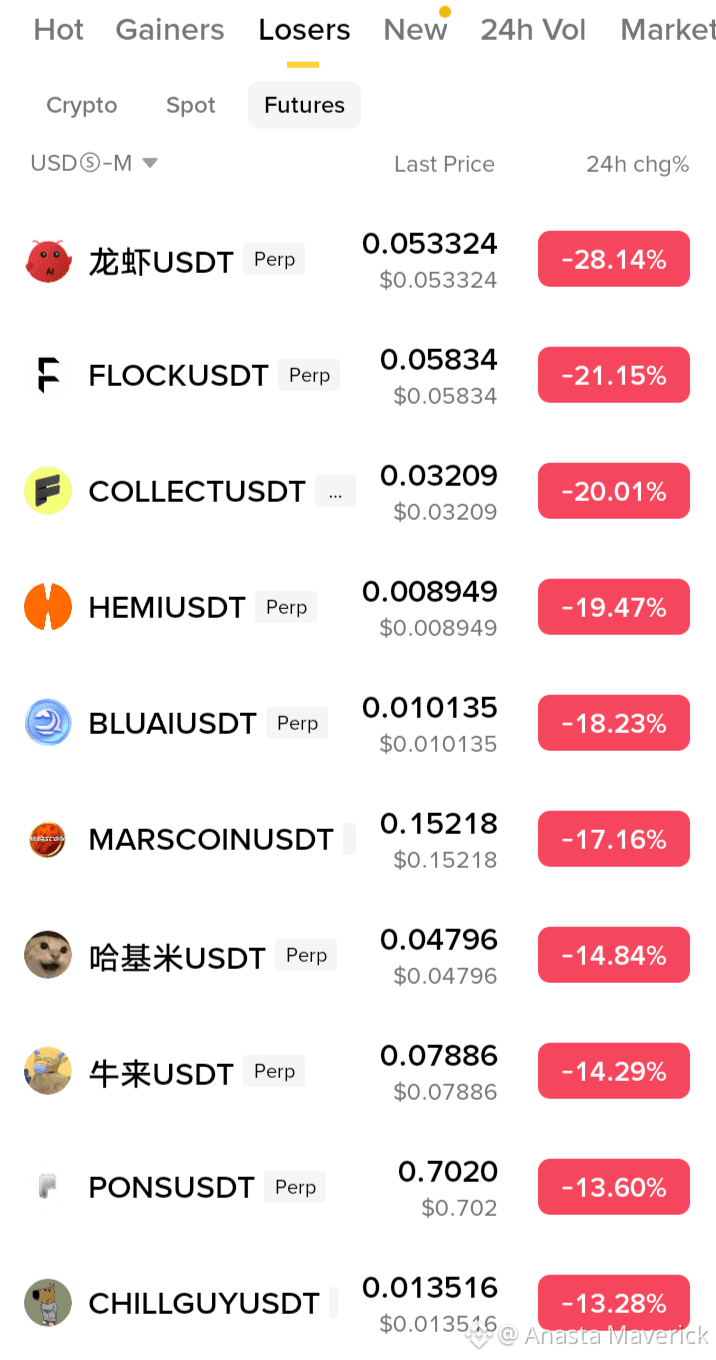Image resolution: width=716 pixels, height=1360 pixels.
Task: Expand the USDⓈ-M dropdown
Action: pyautogui.click(x=94, y=163)
